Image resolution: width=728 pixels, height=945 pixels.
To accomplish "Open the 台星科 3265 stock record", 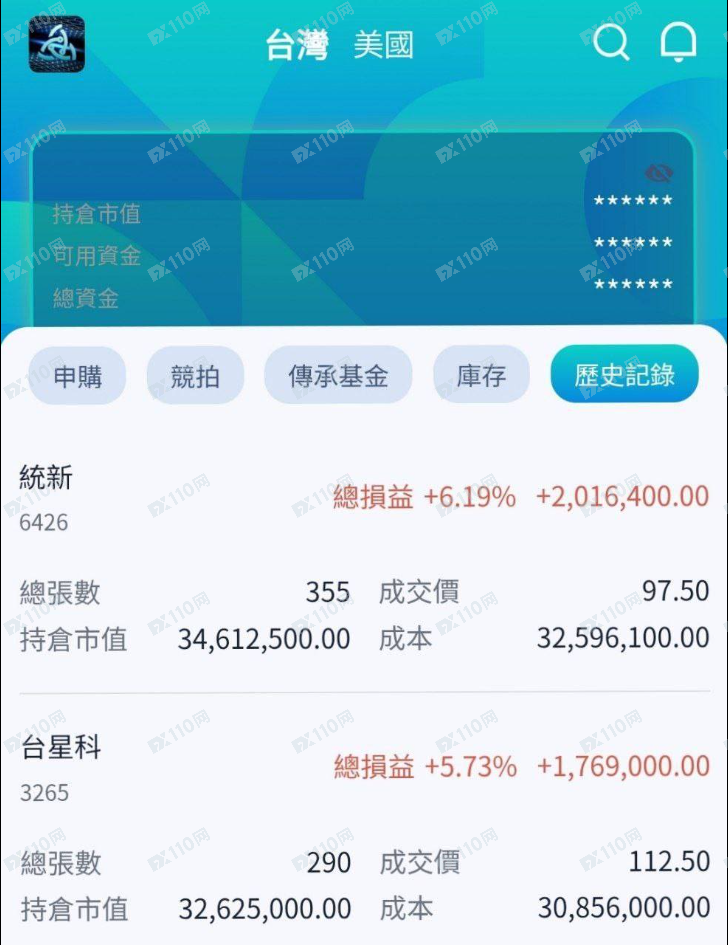I will click(60, 749).
